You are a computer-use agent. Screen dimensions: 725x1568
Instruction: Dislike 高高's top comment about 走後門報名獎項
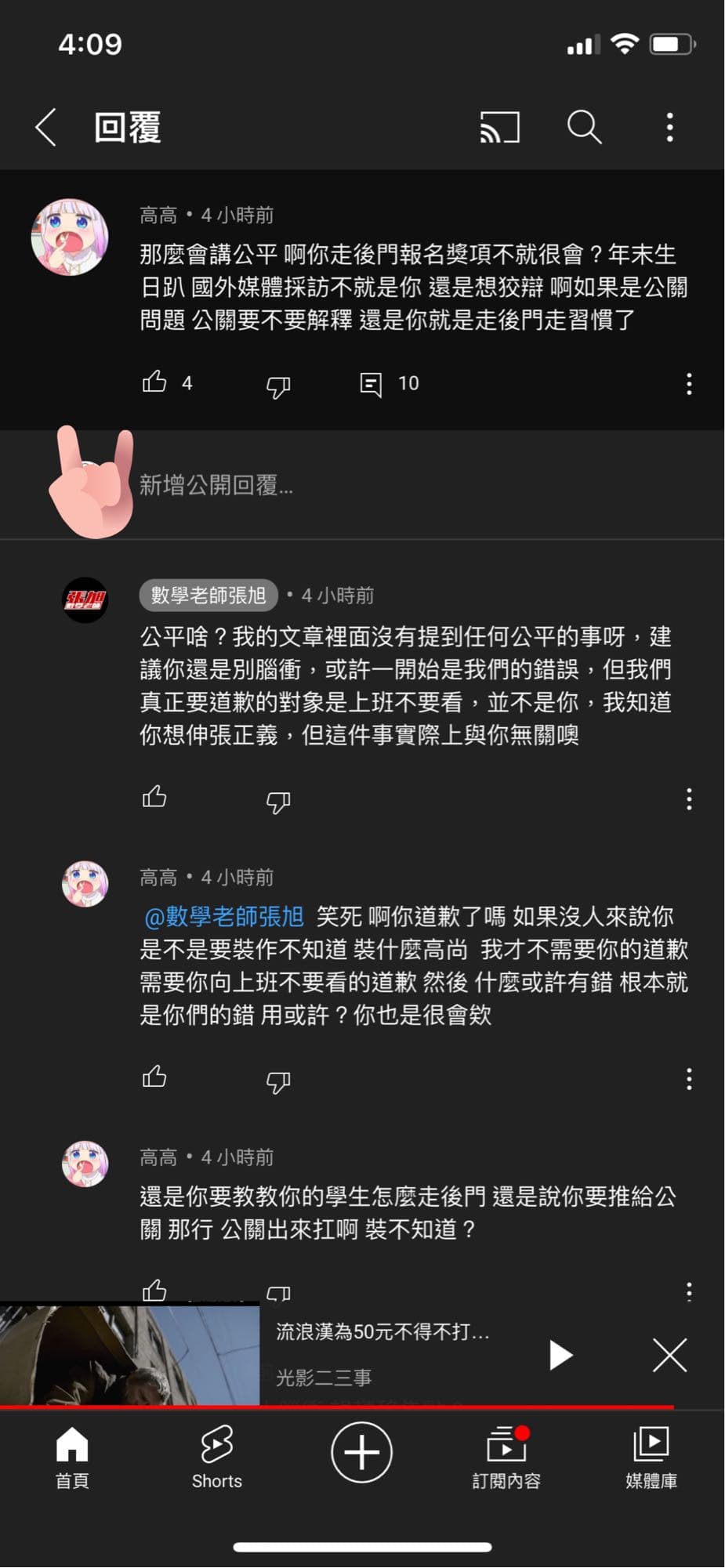(x=277, y=386)
